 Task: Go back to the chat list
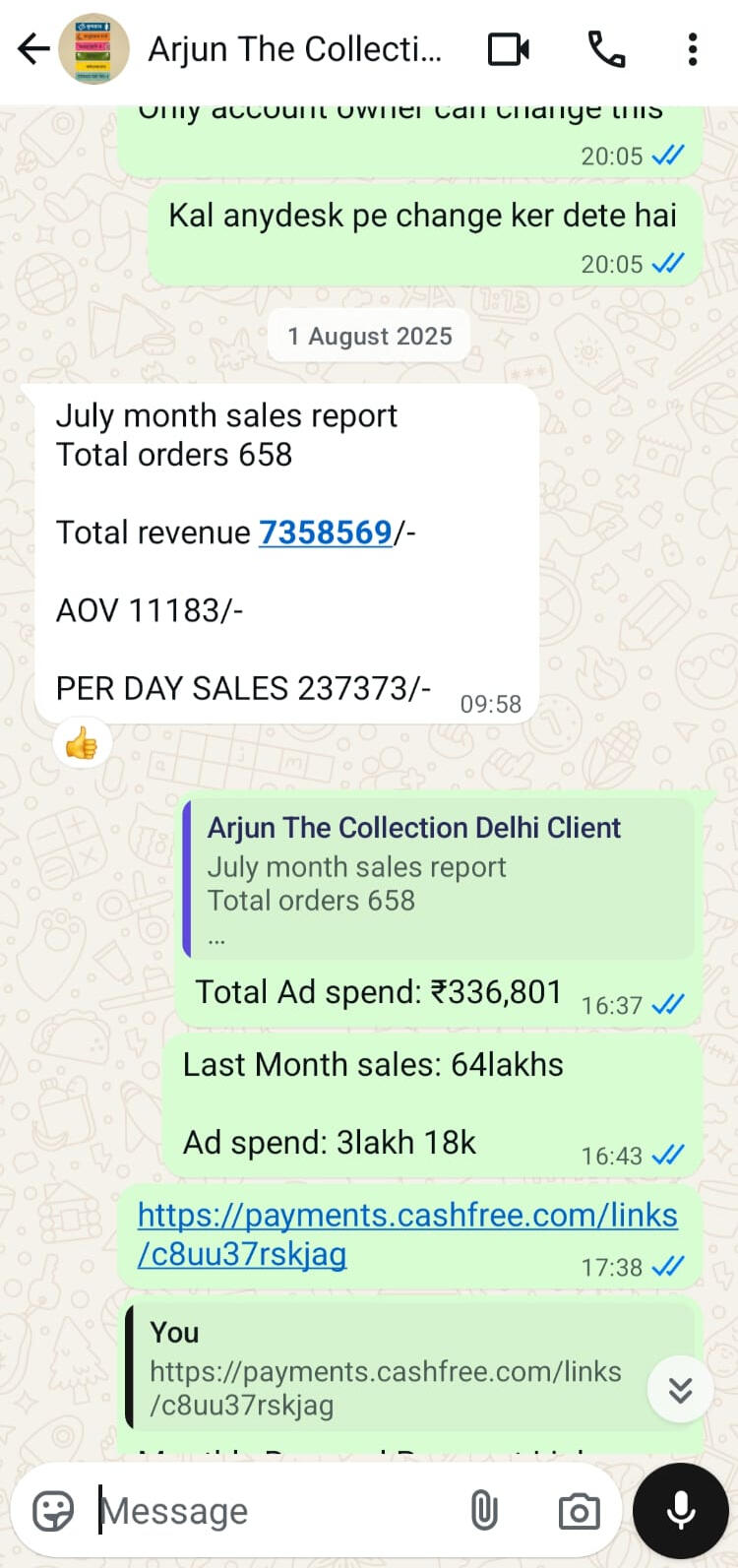[x=33, y=48]
